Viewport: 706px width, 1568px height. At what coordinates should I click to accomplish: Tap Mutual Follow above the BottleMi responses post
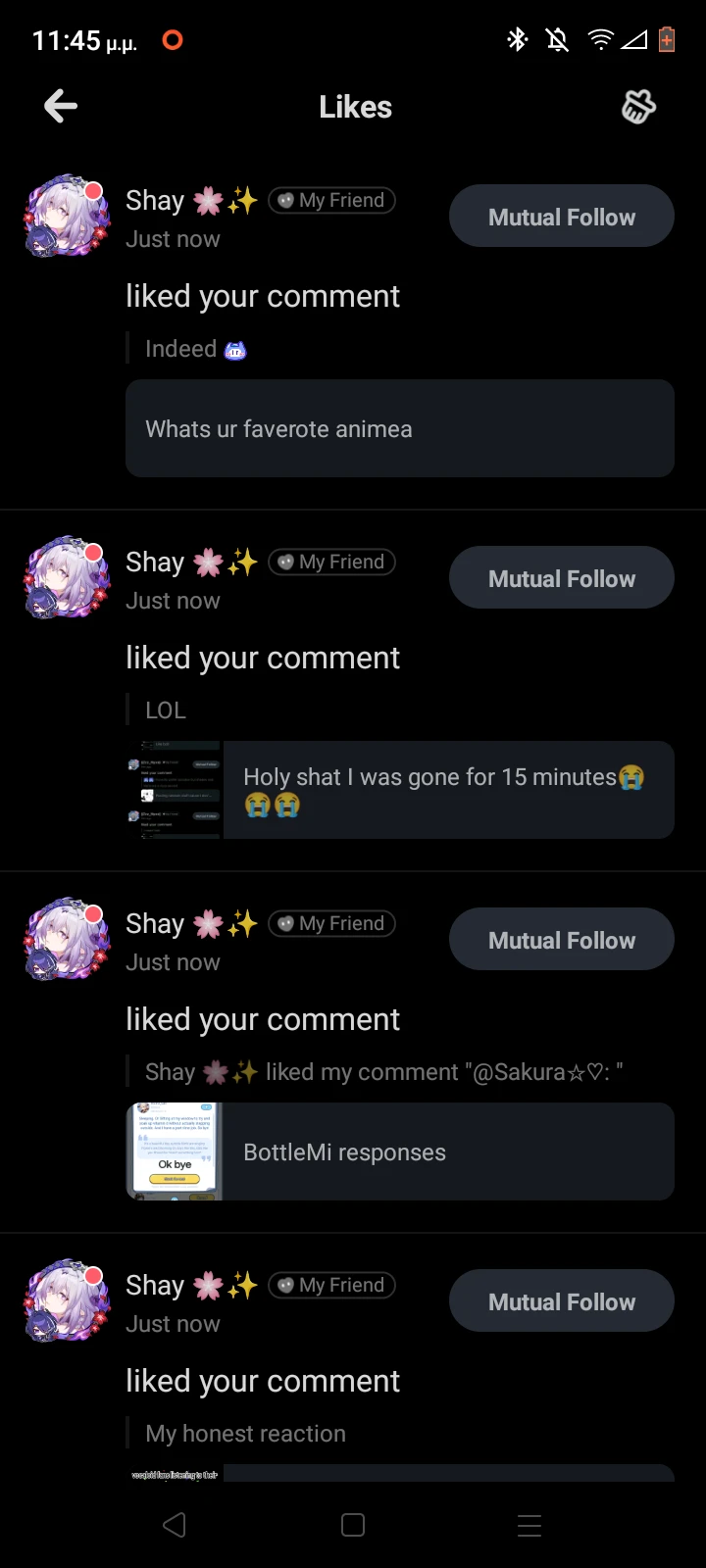coord(561,940)
